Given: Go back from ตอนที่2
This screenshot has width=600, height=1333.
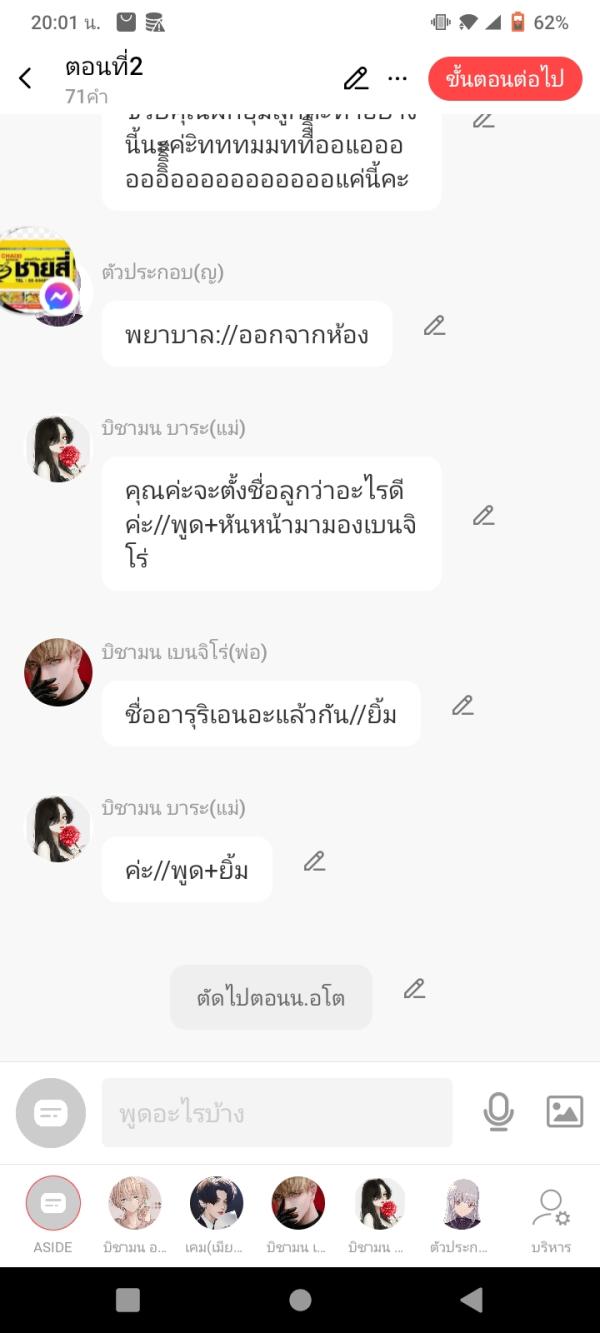Looking at the screenshot, I should 26,79.
